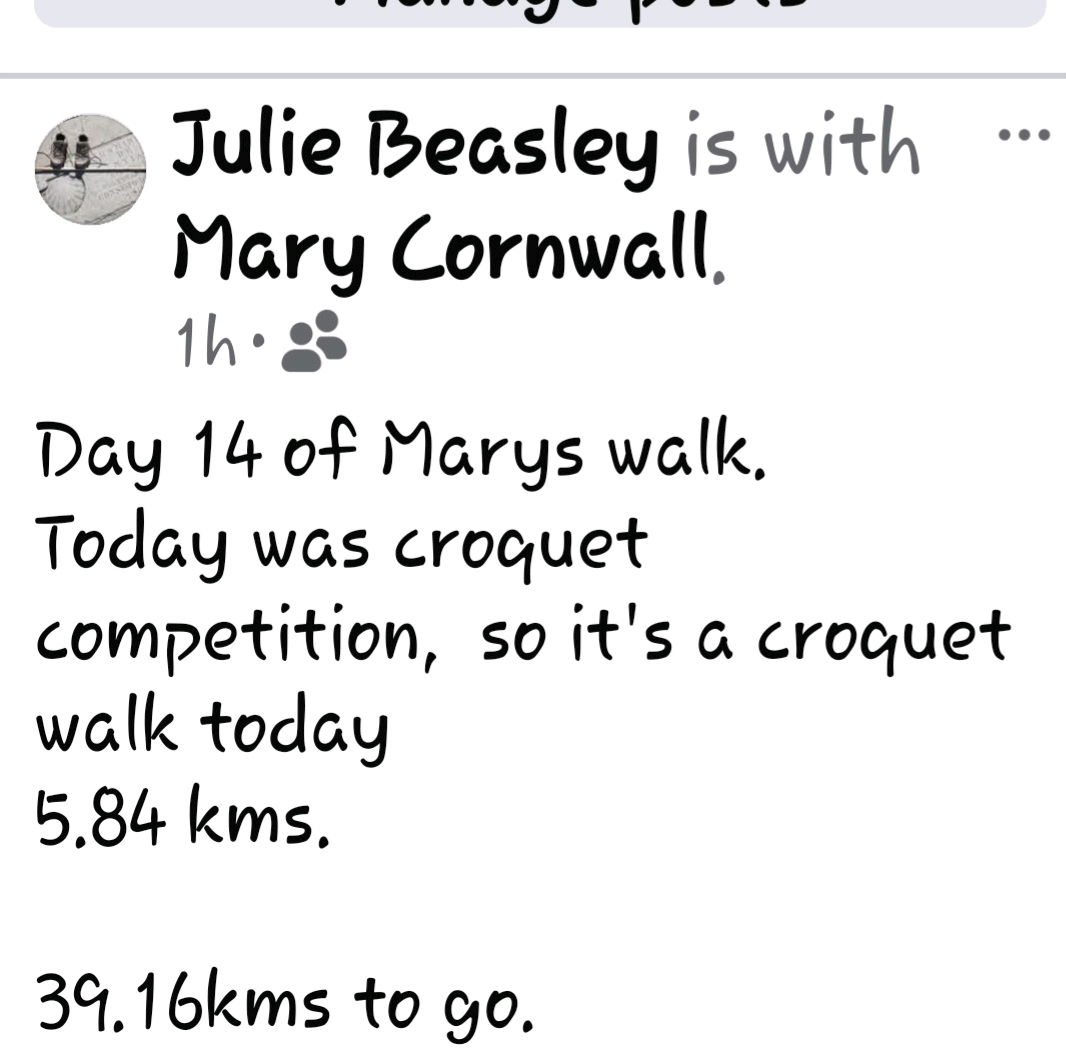Open the post's three-dot options menu

coord(1023,136)
